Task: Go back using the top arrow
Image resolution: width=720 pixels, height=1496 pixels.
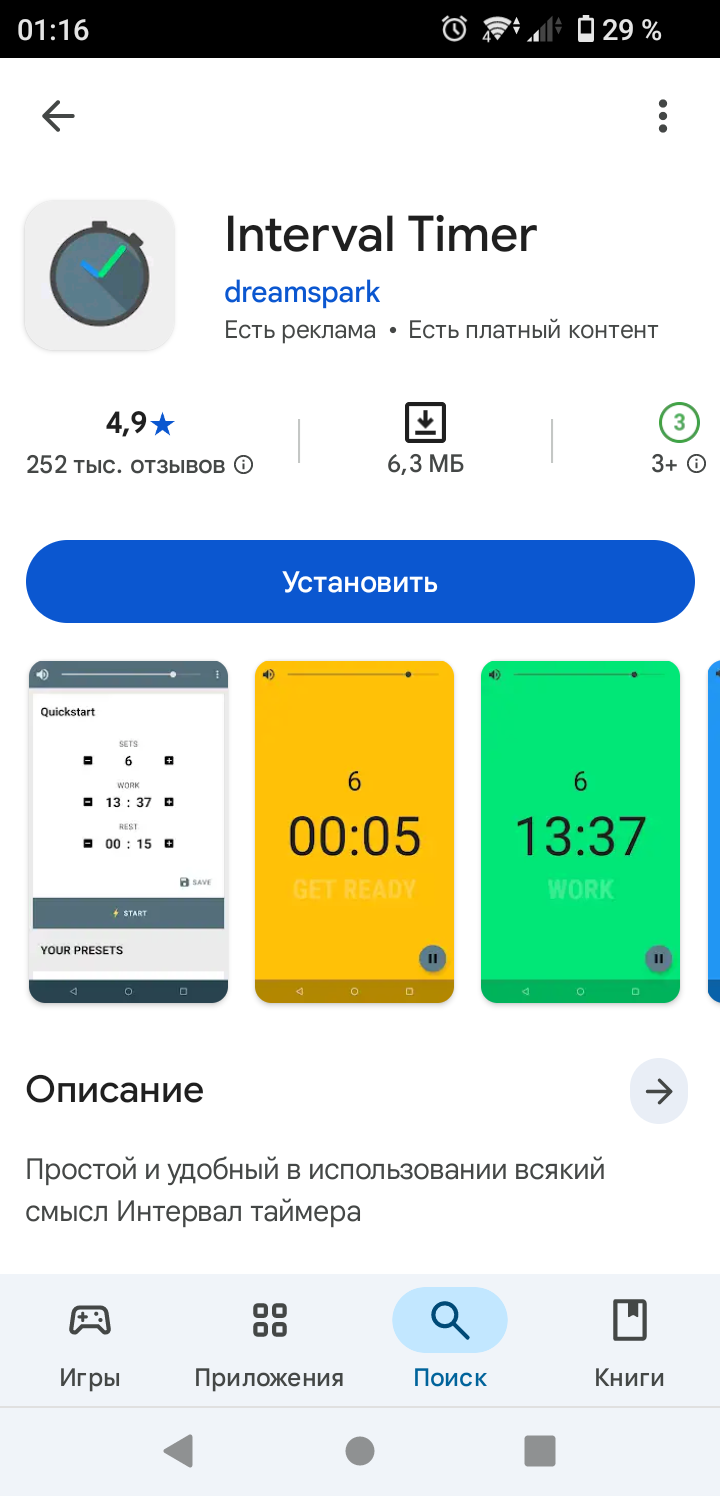Action: click(58, 117)
